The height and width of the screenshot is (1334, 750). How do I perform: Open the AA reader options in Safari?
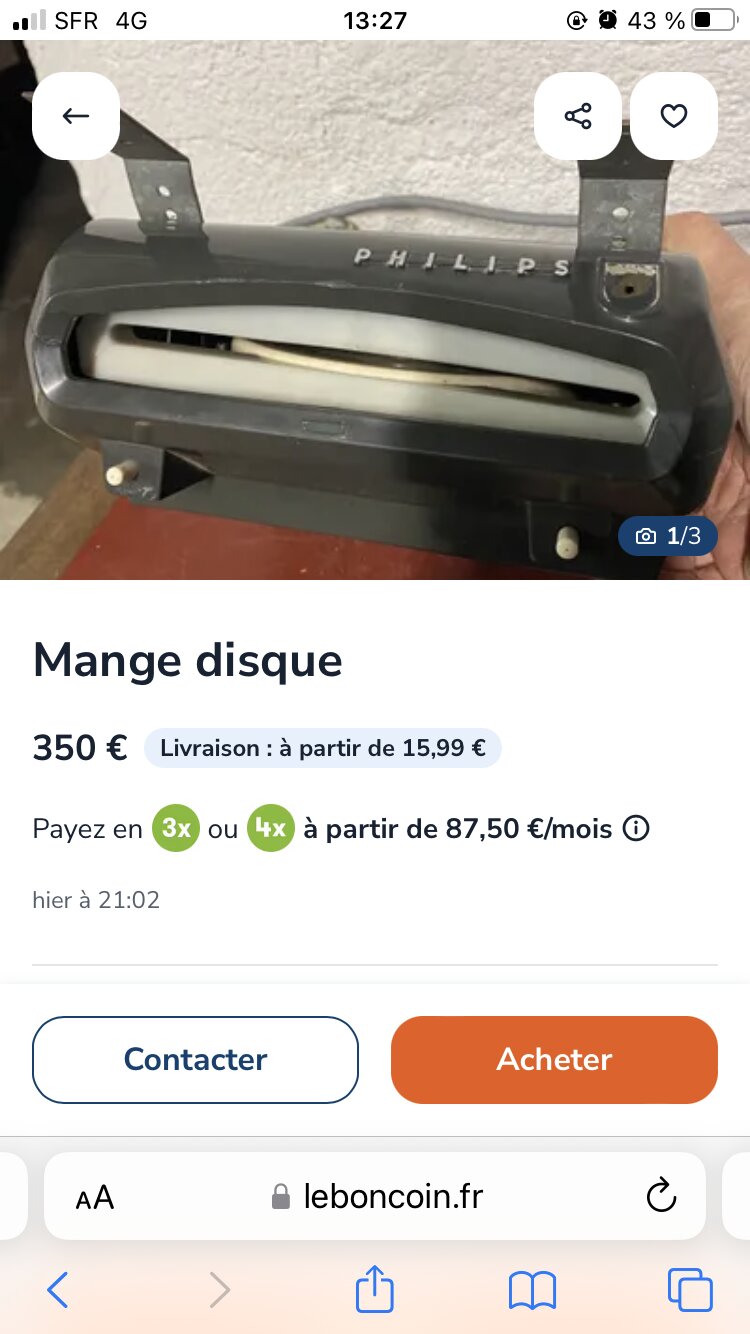(x=95, y=1197)
